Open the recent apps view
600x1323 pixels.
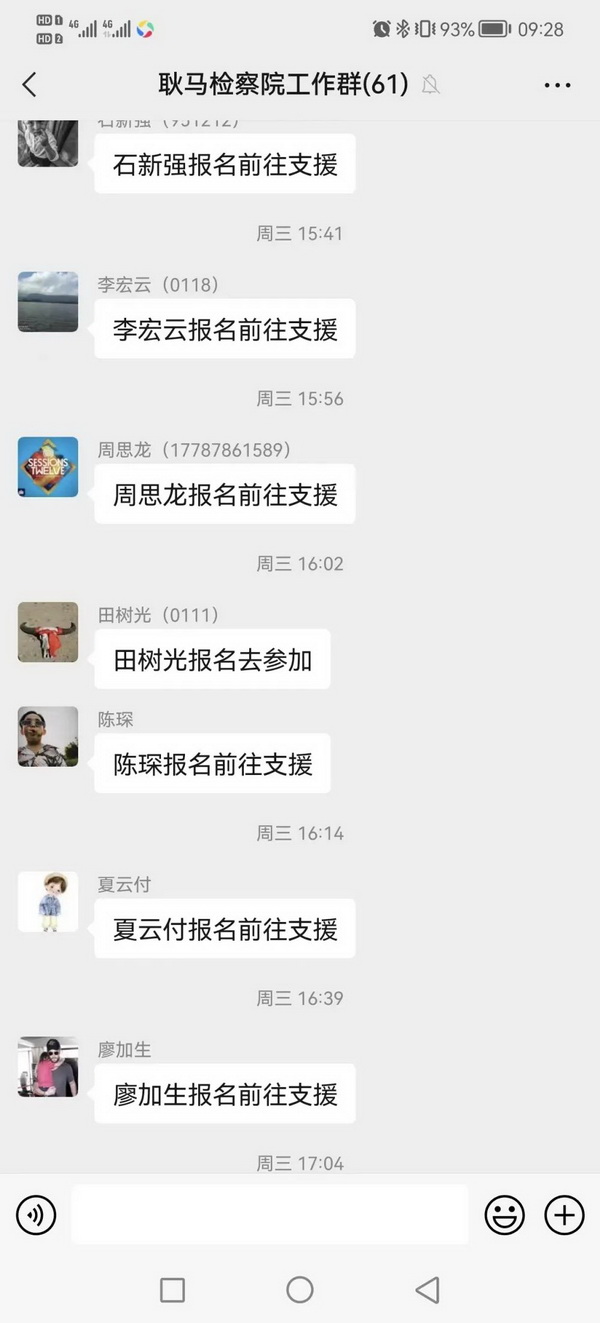click(172, 1290)
